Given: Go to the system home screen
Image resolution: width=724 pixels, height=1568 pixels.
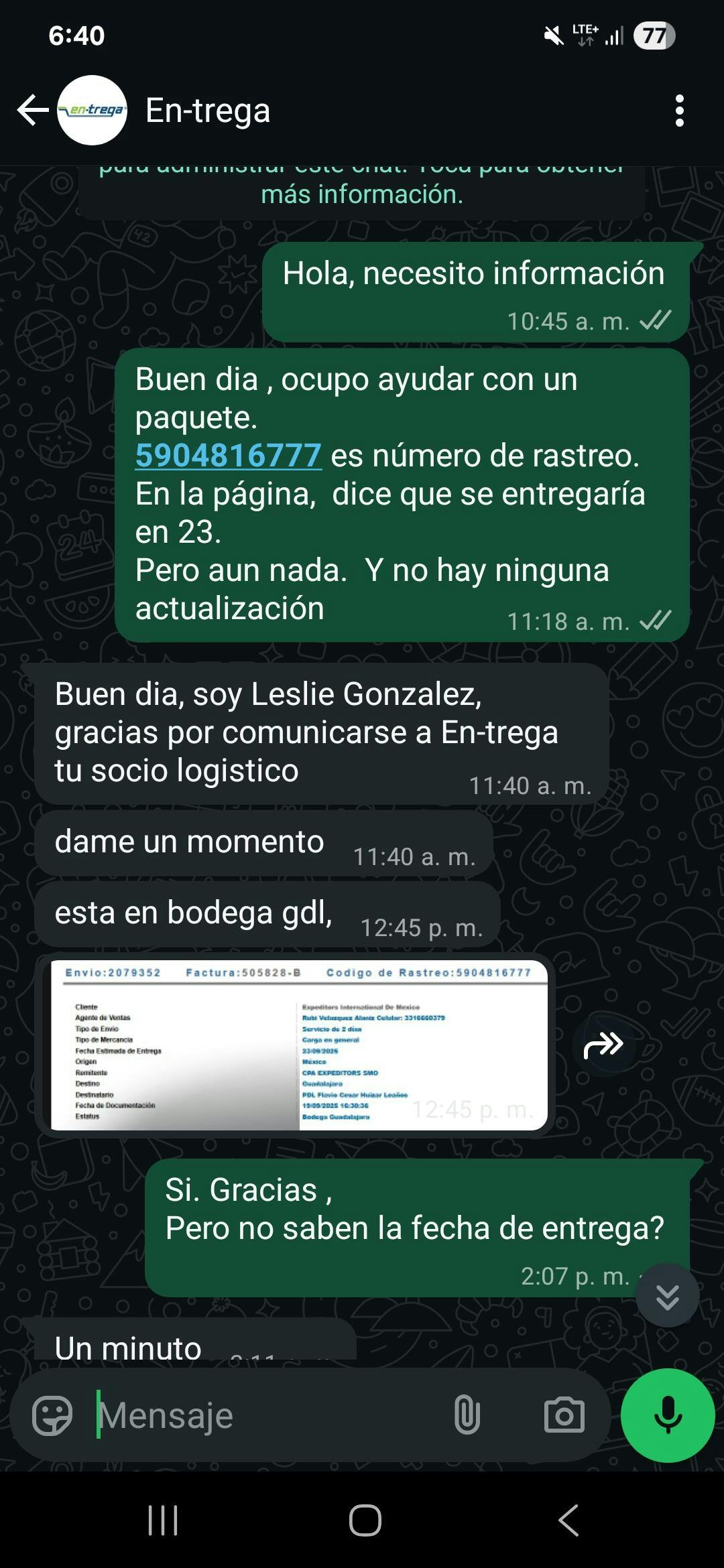Looking at the screenshot, I should (x=365, y=1520).
